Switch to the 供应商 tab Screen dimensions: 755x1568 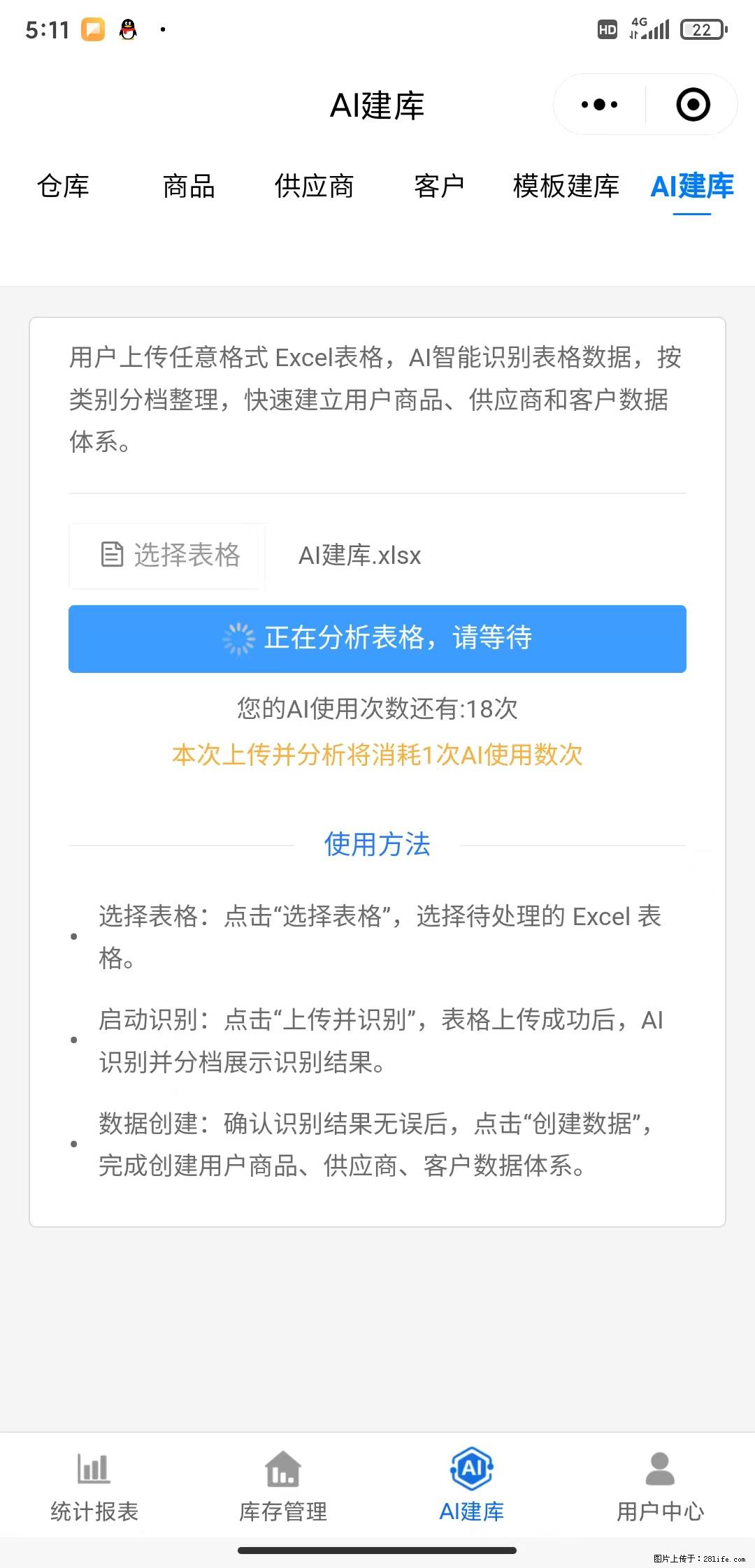(314, 187)
